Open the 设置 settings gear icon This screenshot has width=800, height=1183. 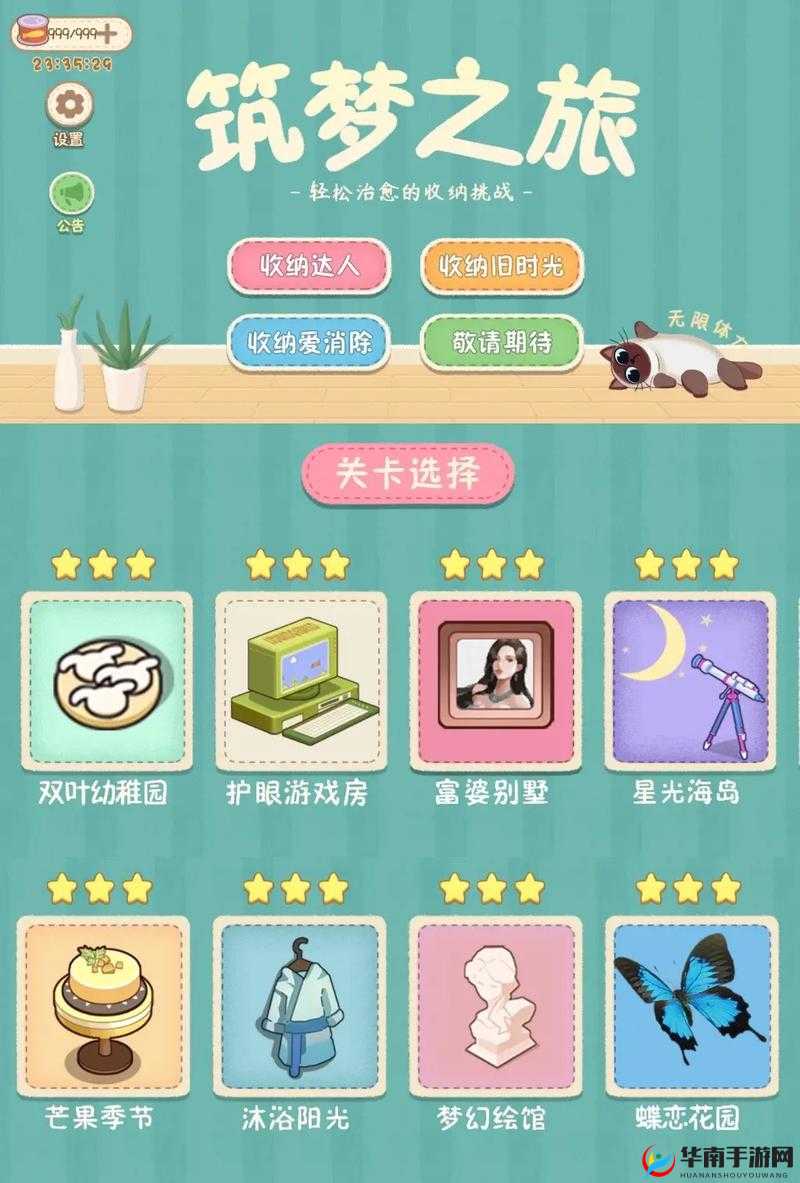click(x=68, y=104)
